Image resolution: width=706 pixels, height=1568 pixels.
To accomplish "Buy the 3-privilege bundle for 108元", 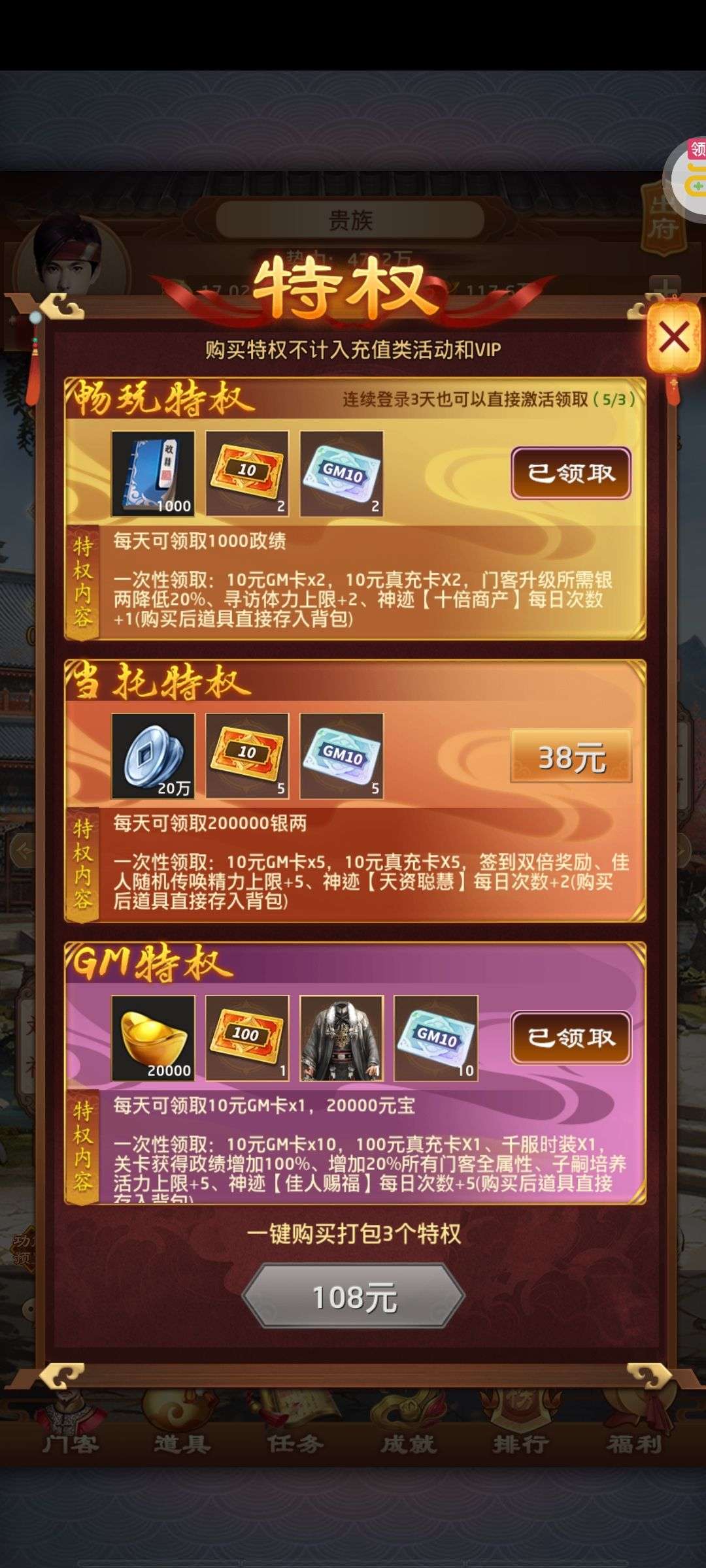I will click(354, 1297).
